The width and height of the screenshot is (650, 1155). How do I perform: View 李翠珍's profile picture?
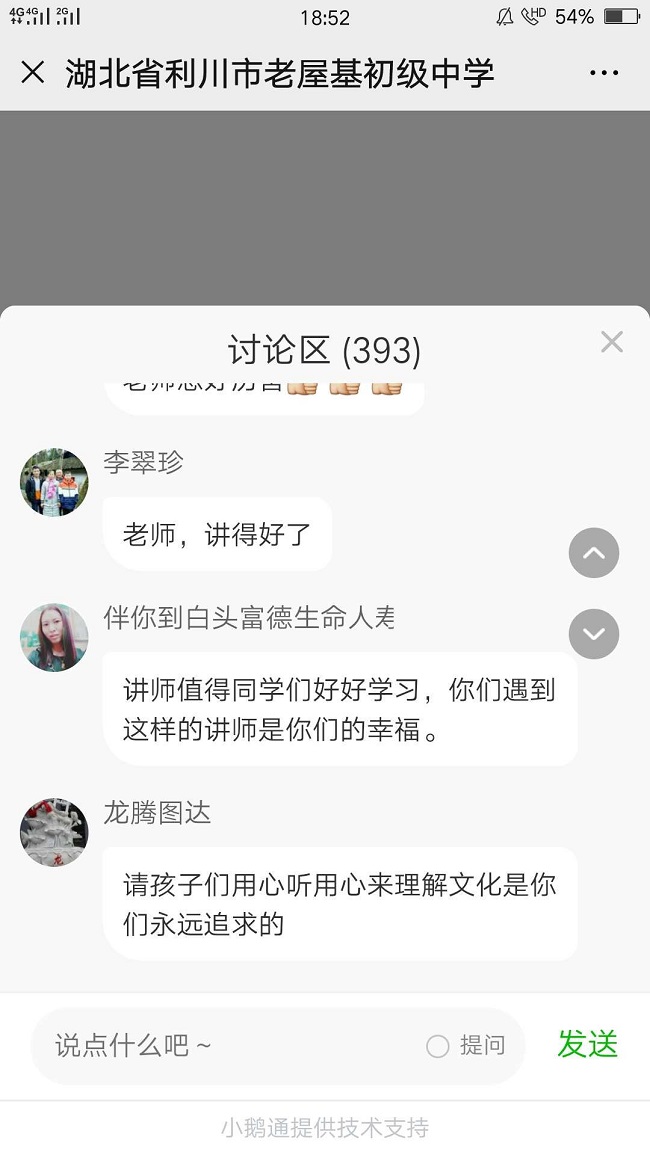(x=54, y=482)
